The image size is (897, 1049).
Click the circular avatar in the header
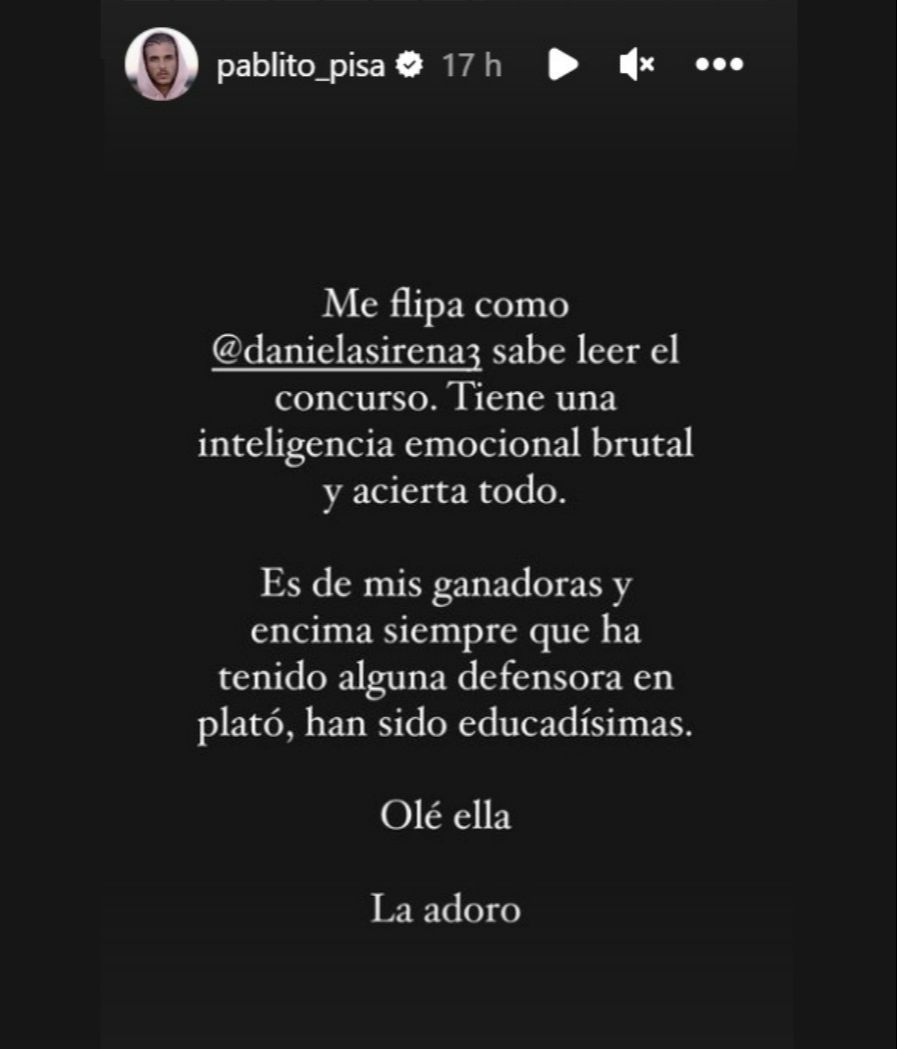click(x=161, y=63)
